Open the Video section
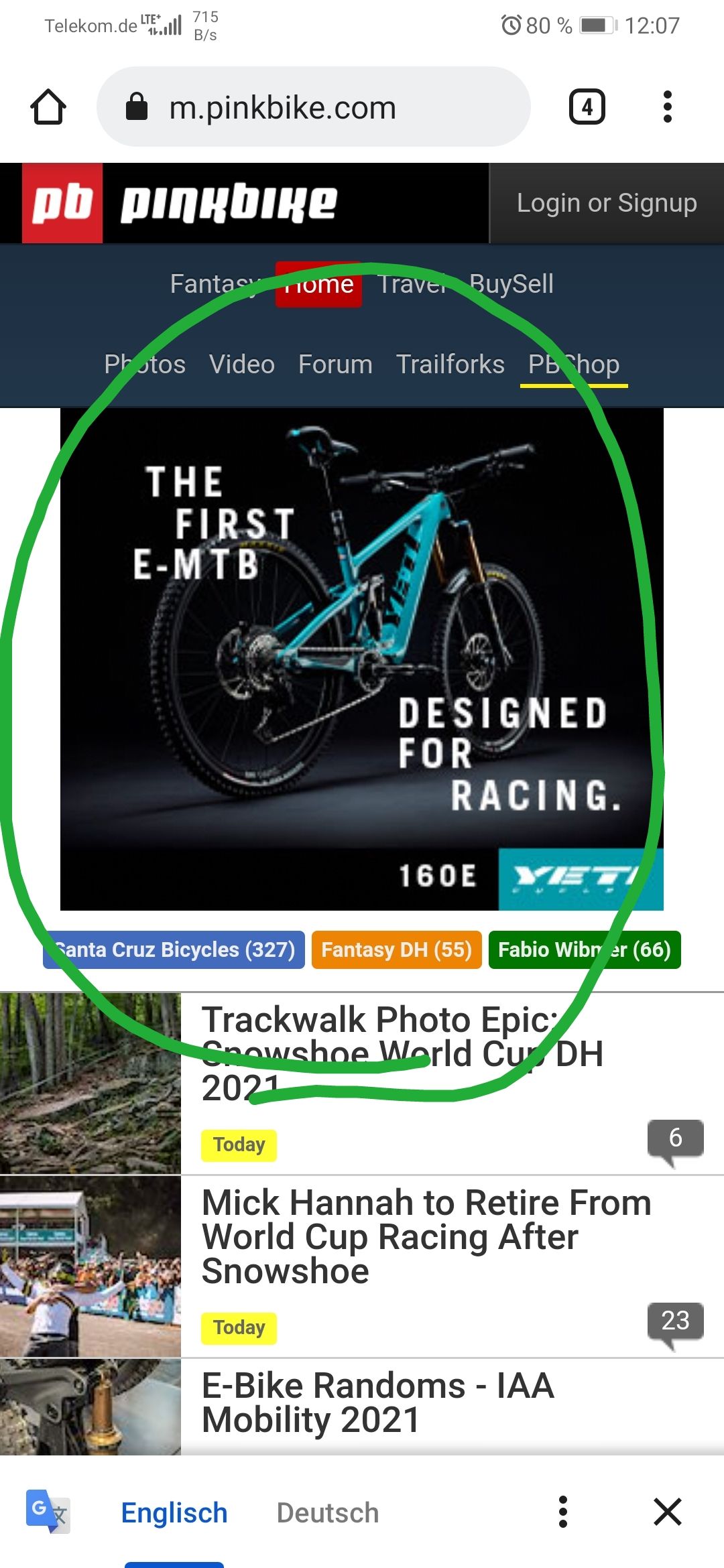 coord(242,365)
